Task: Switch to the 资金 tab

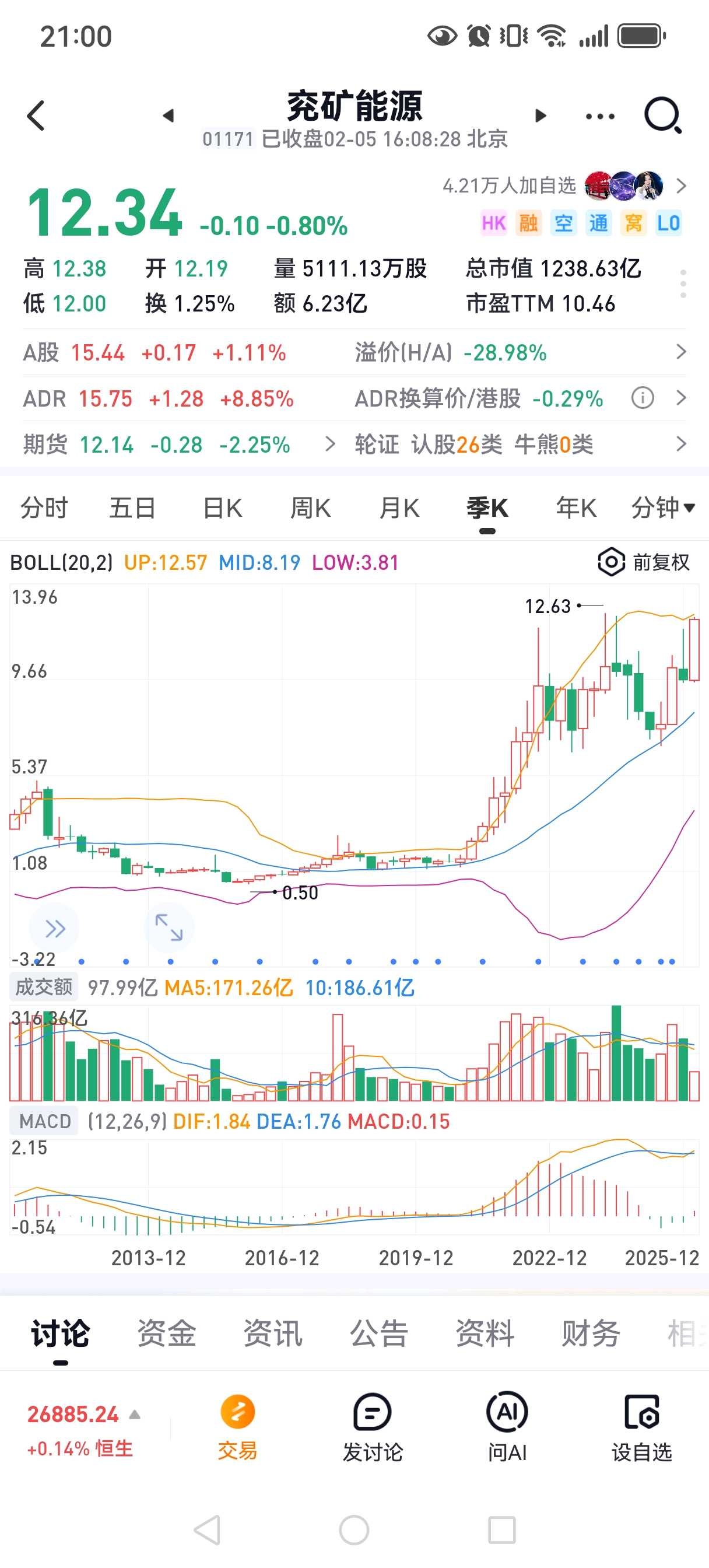Action: point(166,1332)
